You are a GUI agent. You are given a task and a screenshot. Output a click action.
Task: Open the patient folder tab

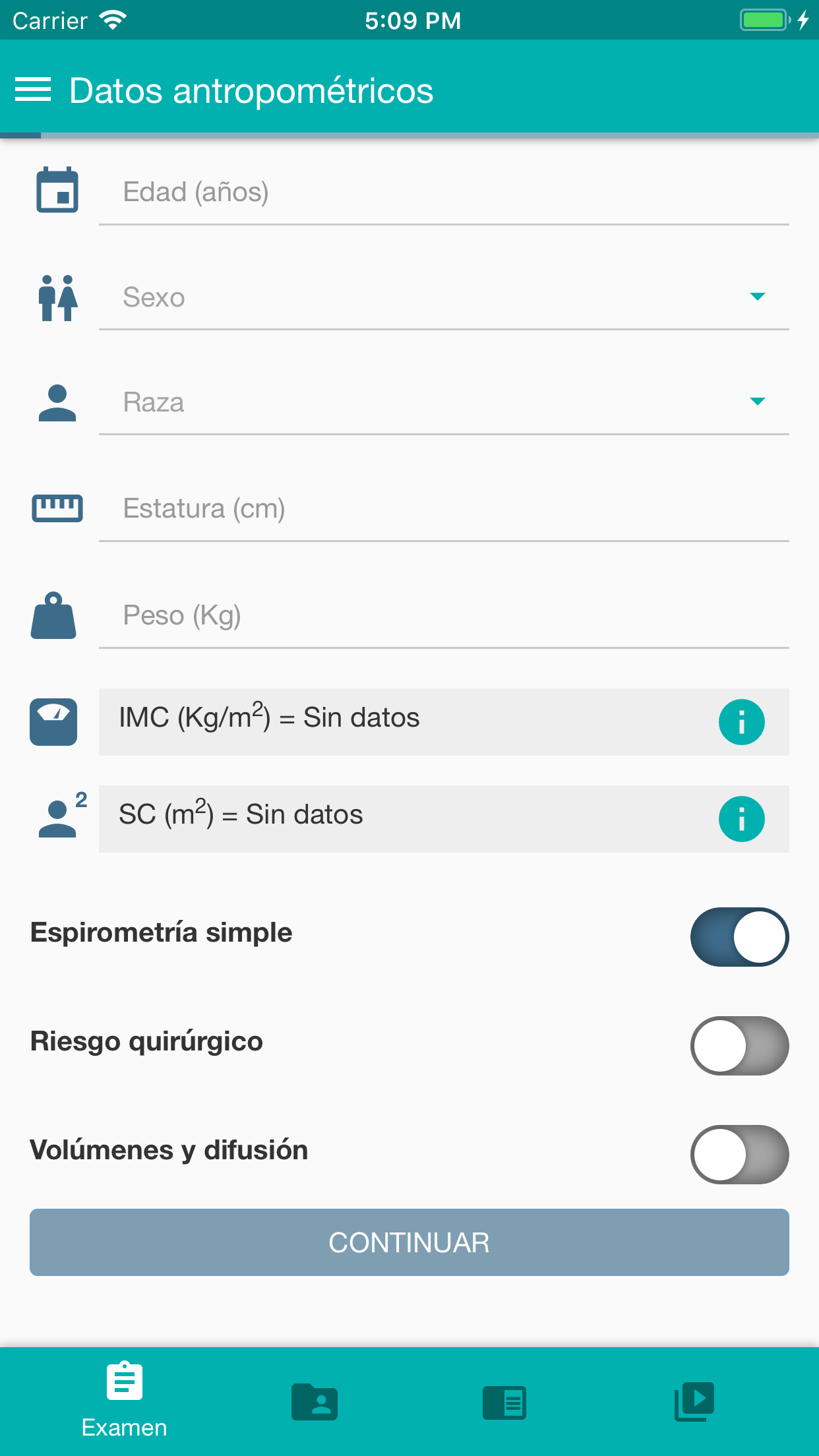(315, 1402)
